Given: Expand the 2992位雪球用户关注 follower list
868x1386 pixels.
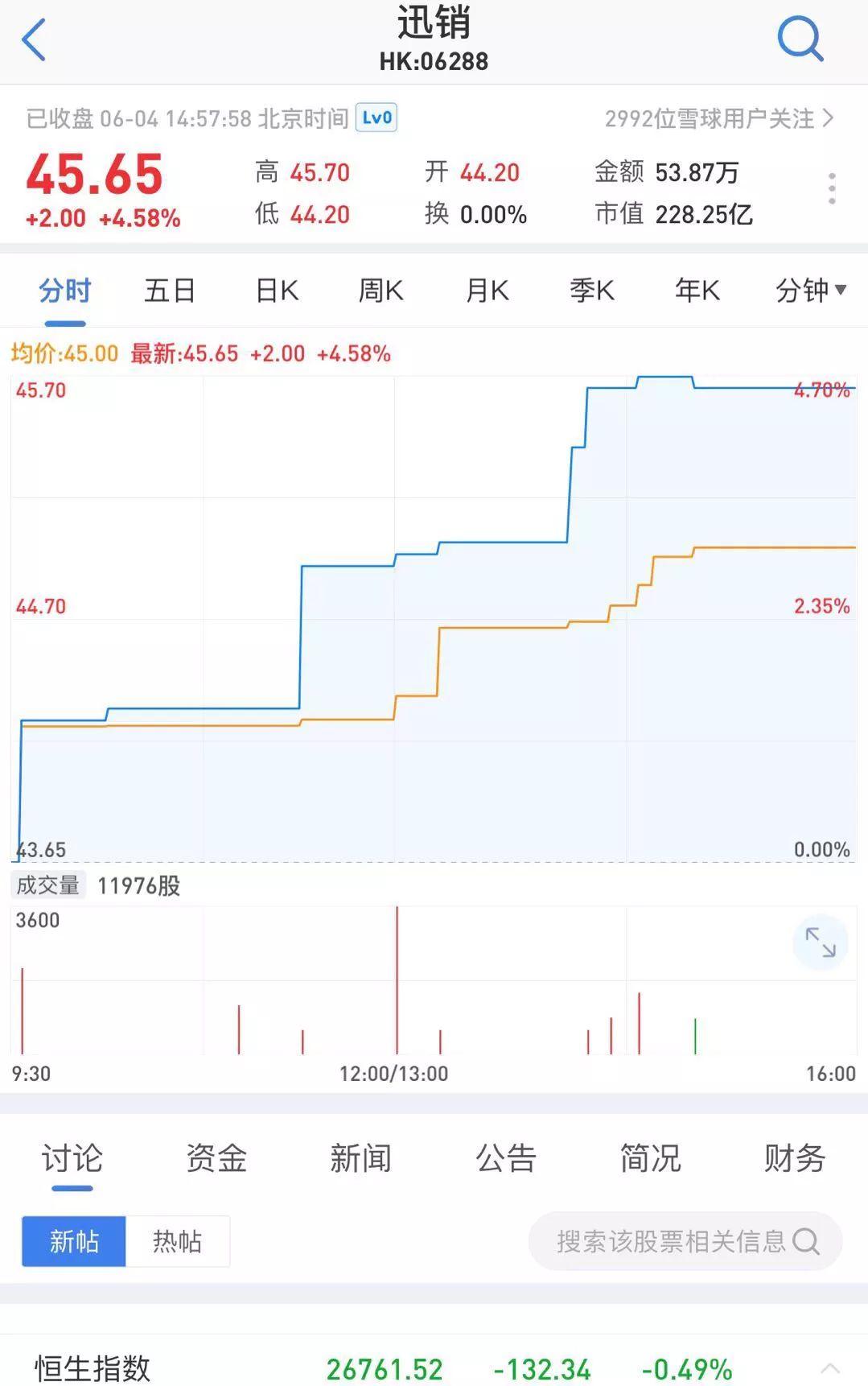Looking at the screenshot, I should pos(710,118).
